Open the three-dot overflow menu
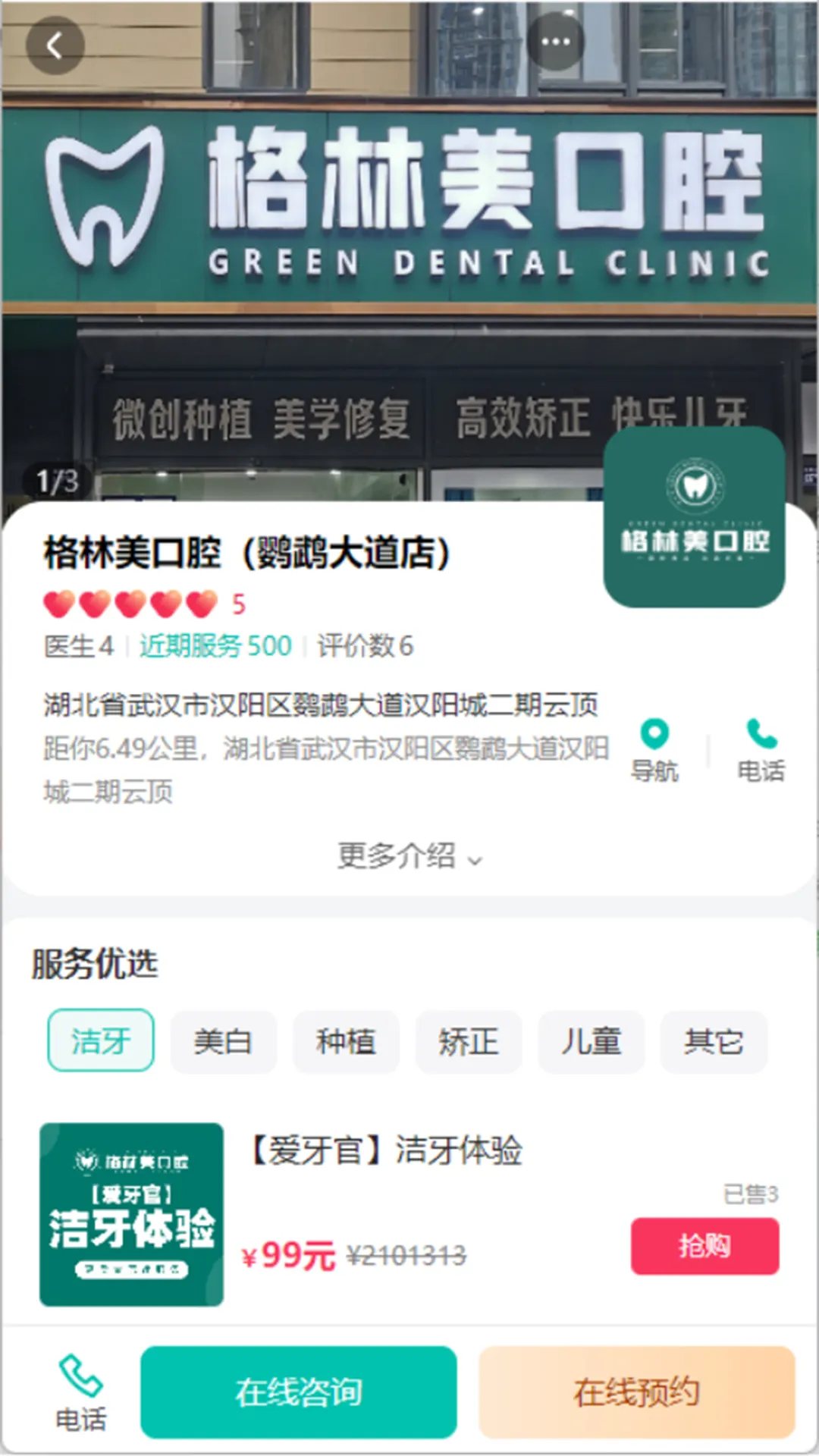The height and width of the screenshot is (1456, 819). point(555,42)
